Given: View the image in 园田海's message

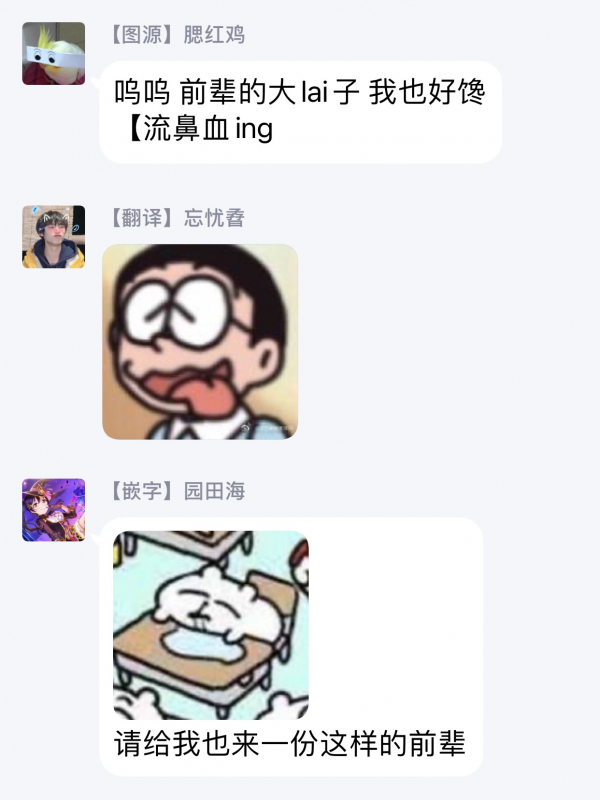Looking at the screenshot, I should pos(211,625).
